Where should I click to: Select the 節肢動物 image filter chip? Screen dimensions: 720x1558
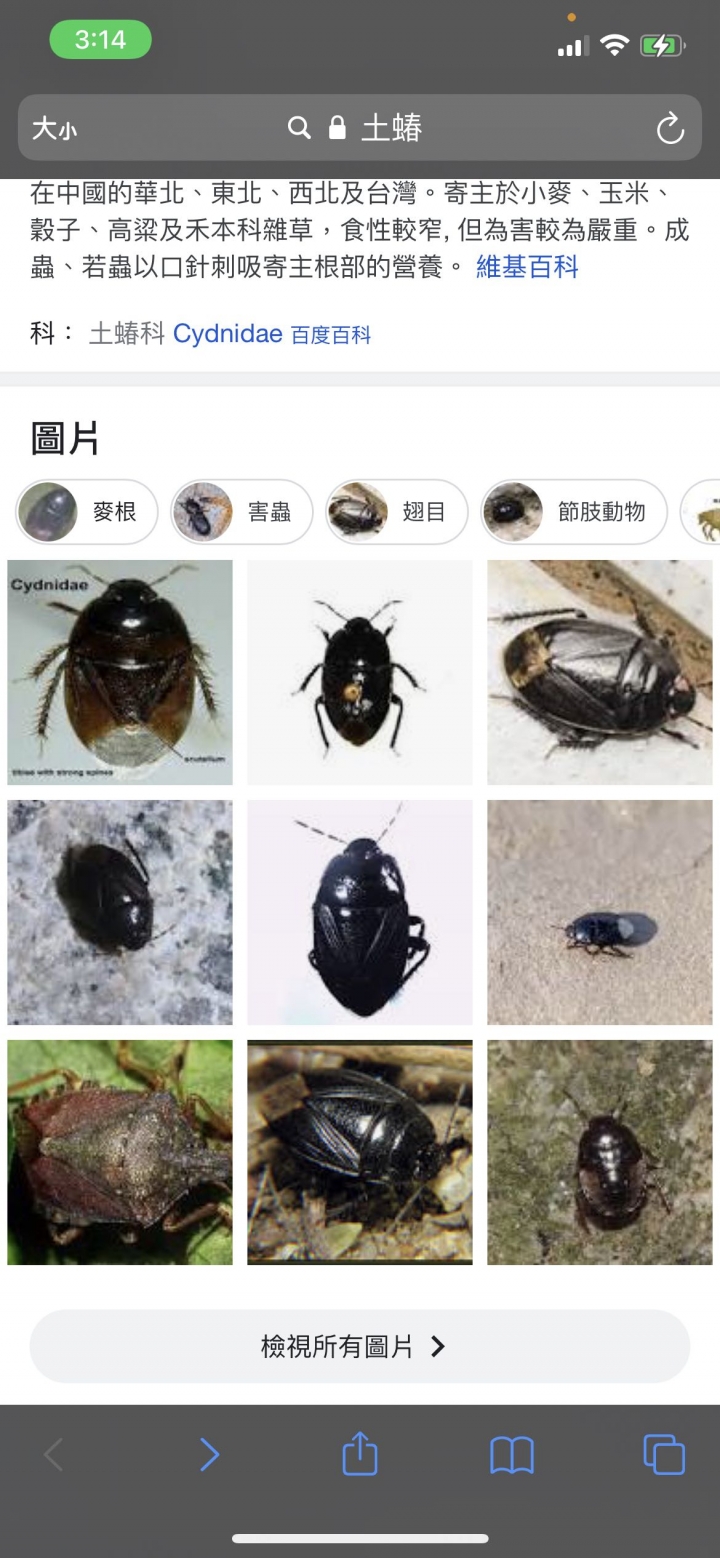pos(573,511)
